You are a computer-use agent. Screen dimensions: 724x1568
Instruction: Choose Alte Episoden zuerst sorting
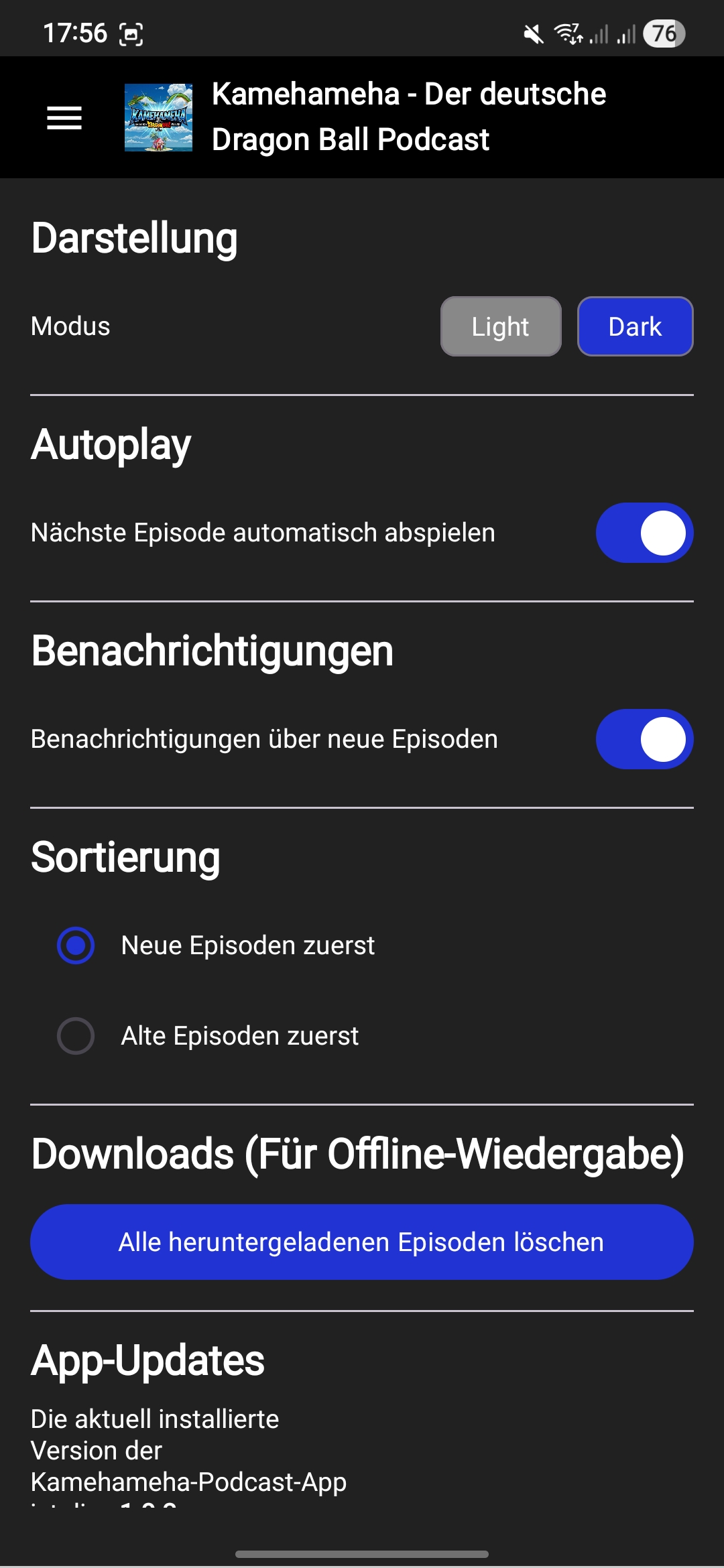click(x=76, y=1036)
